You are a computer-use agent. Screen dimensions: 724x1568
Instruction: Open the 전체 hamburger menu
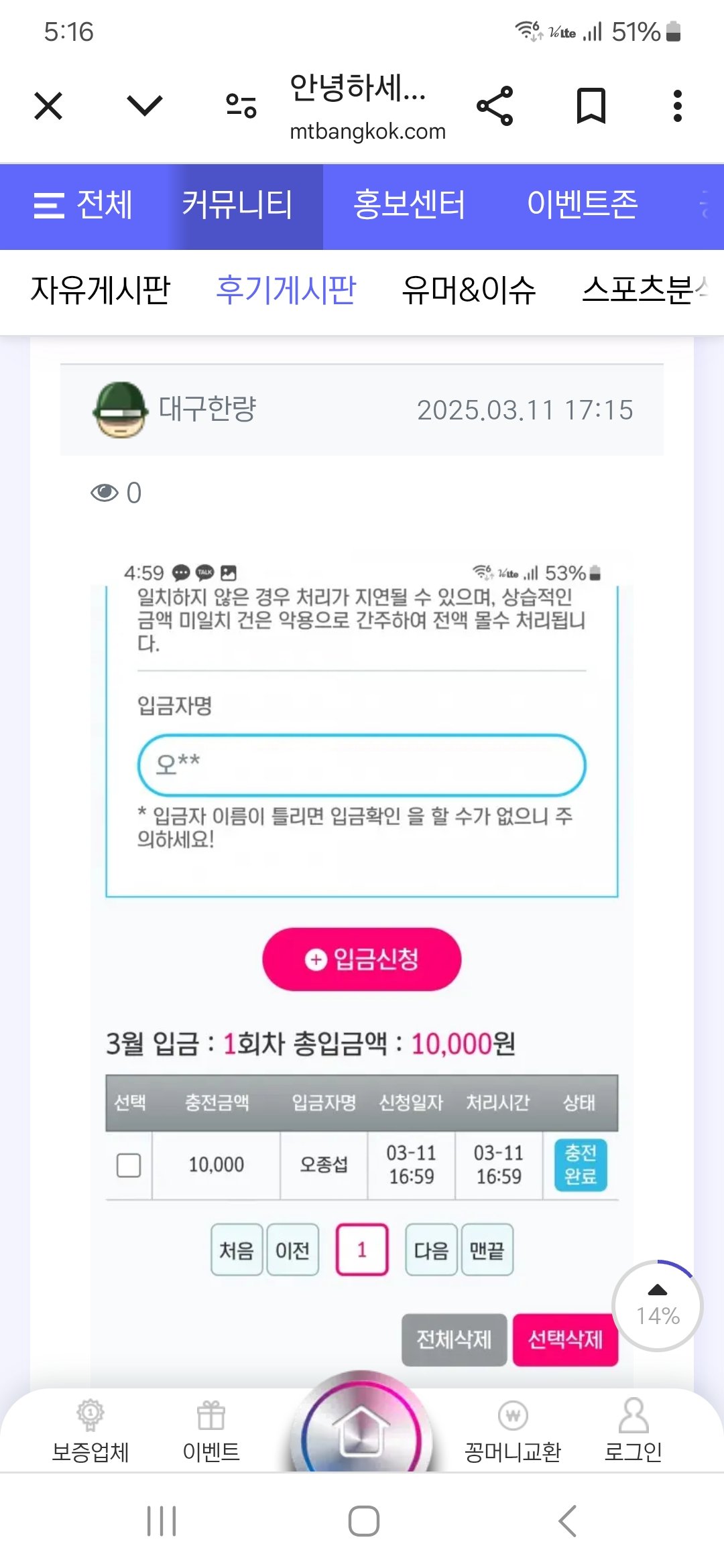click(x=83, y=206)
